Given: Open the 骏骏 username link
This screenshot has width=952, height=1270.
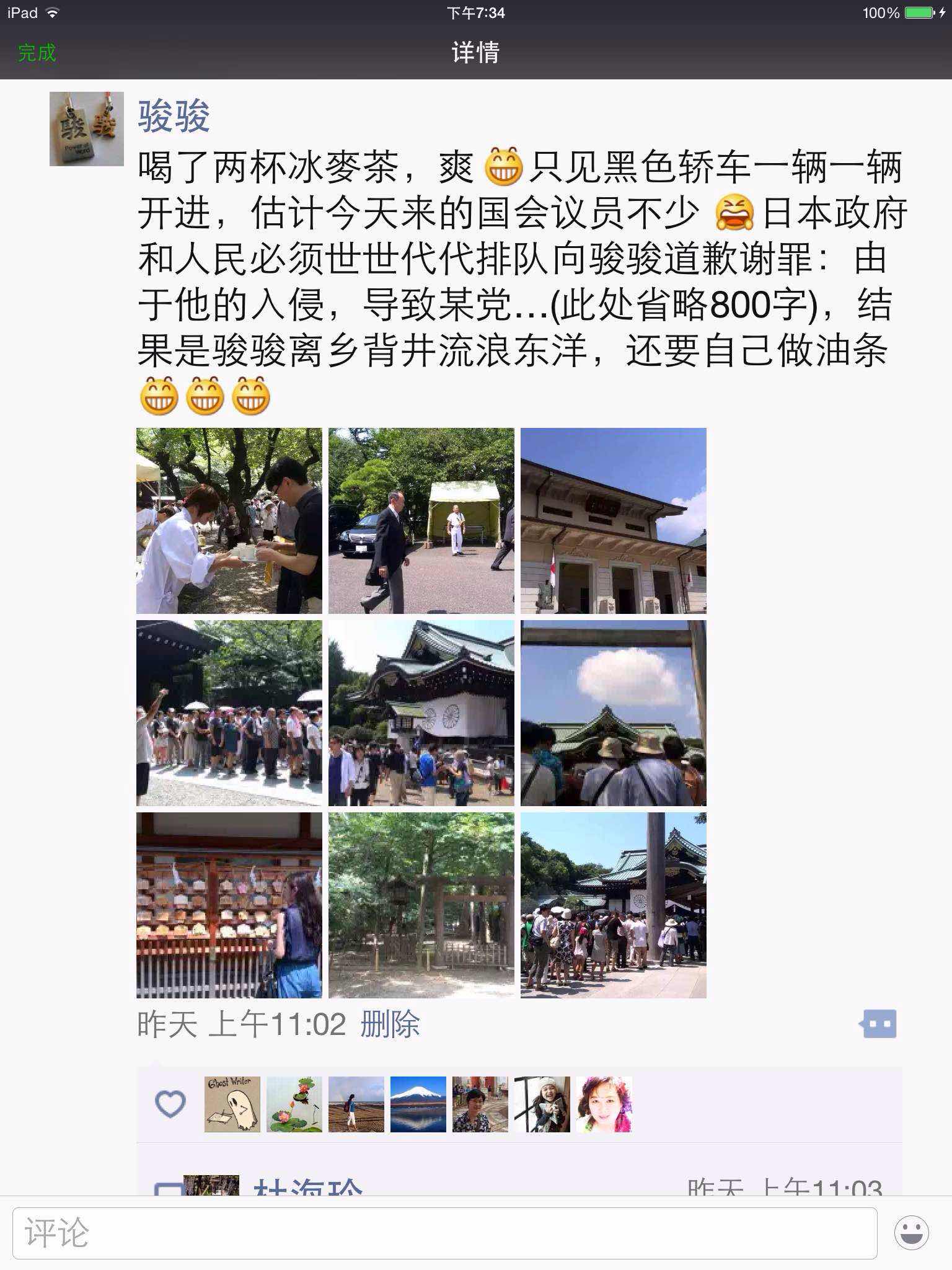Looking at the screenshot, I should point(174,116).
